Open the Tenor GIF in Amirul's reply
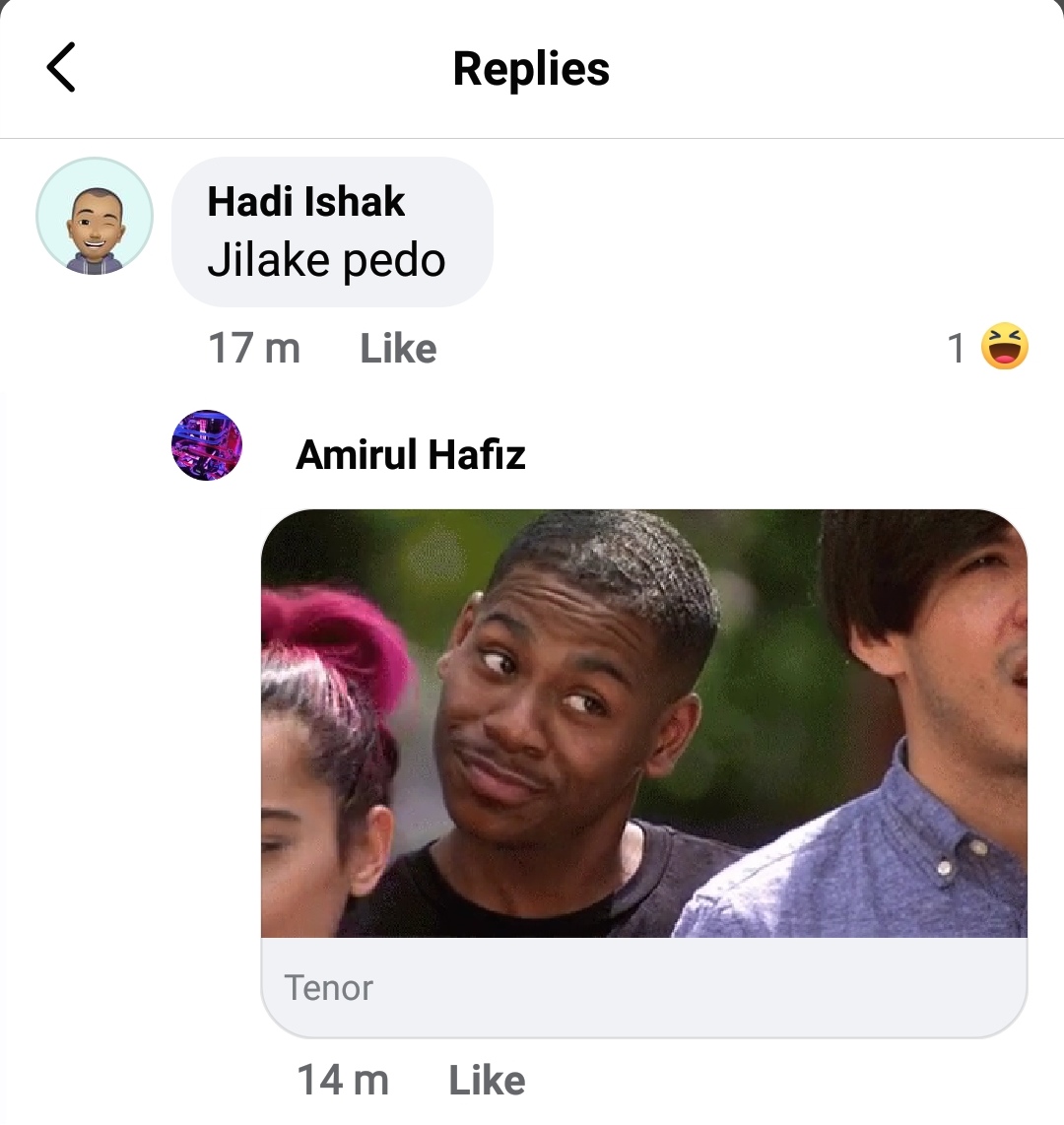This screenshot has width=1064, height=1125. click(643, 723)
